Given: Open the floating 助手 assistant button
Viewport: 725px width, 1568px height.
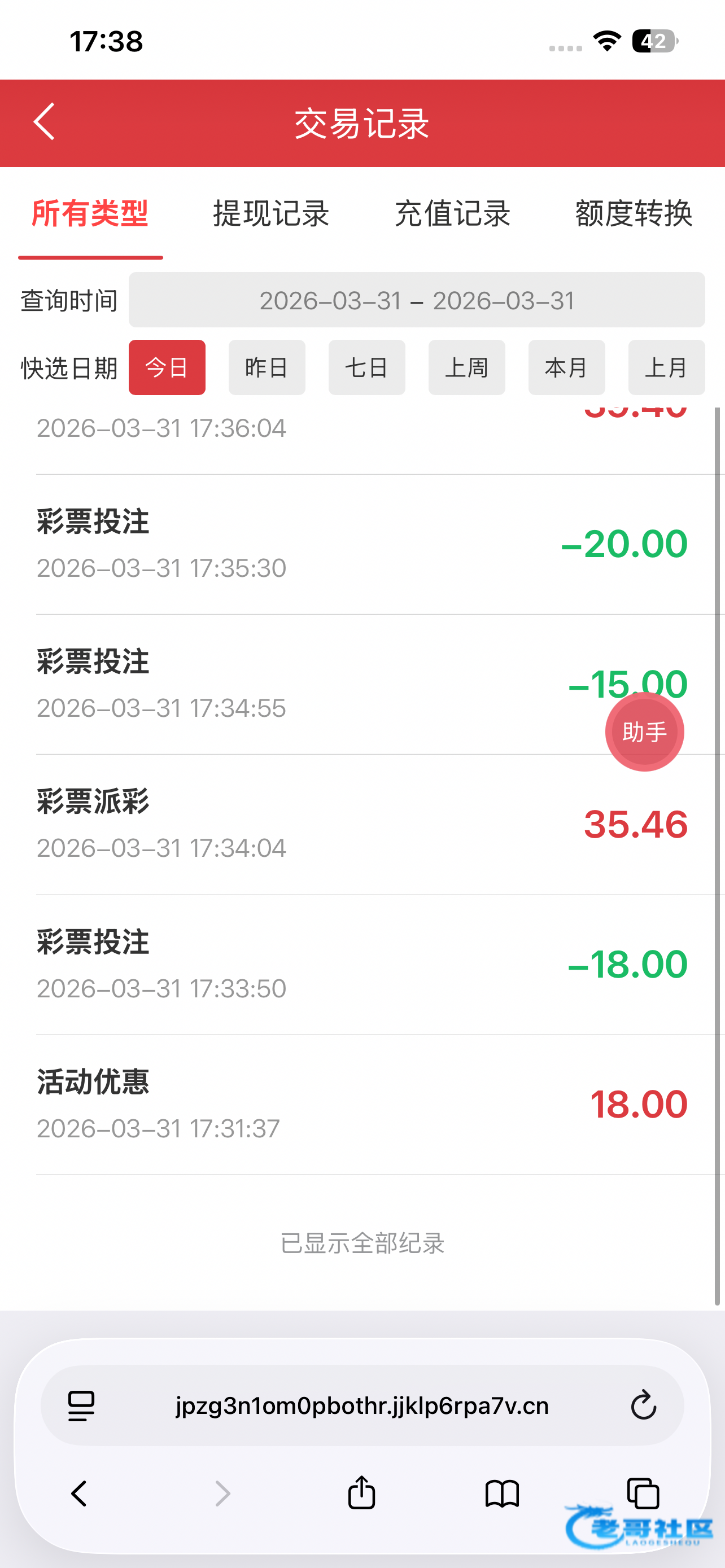Looking at the screenshot, I should click(x=644, y=732).
